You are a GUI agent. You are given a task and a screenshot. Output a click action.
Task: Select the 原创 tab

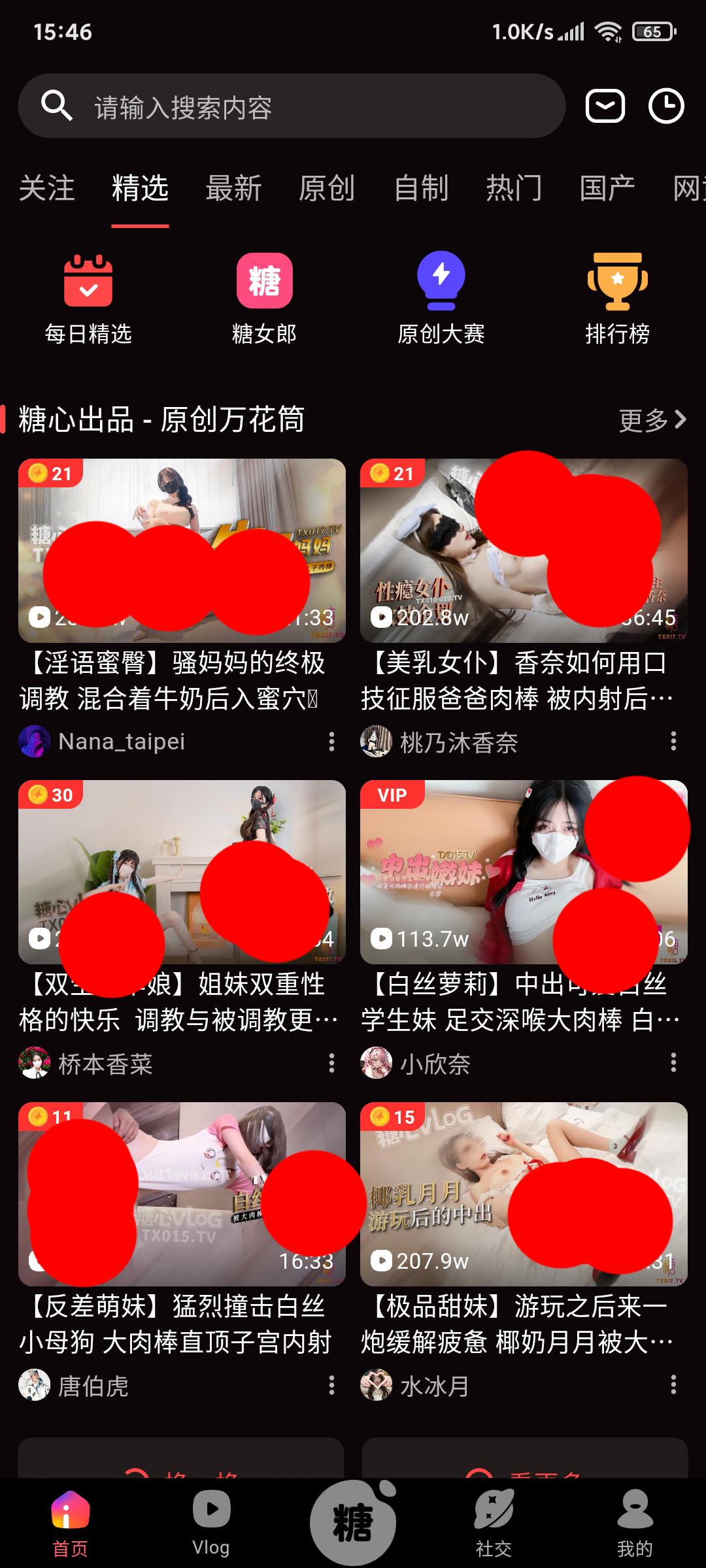click(x=327, y=188)
